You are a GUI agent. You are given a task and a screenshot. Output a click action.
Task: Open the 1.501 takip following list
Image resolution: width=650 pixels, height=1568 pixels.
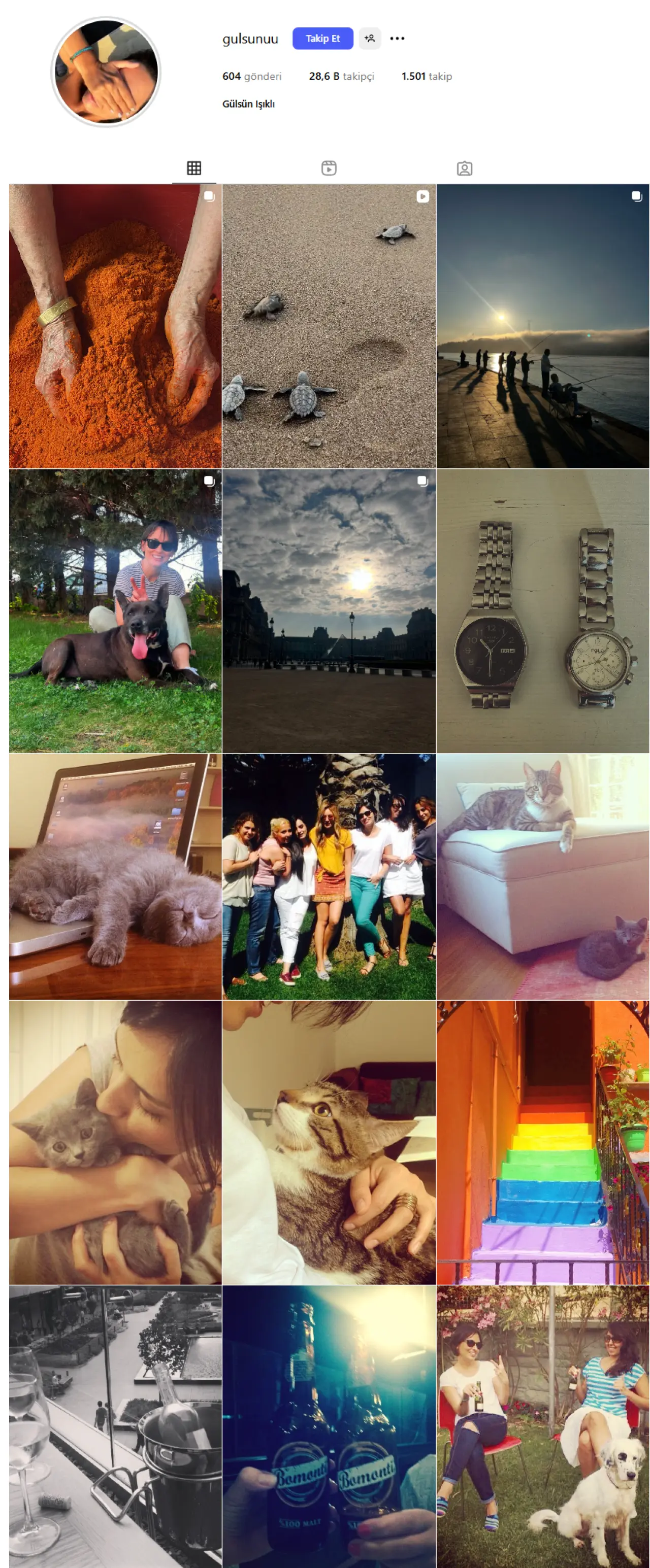426,76
